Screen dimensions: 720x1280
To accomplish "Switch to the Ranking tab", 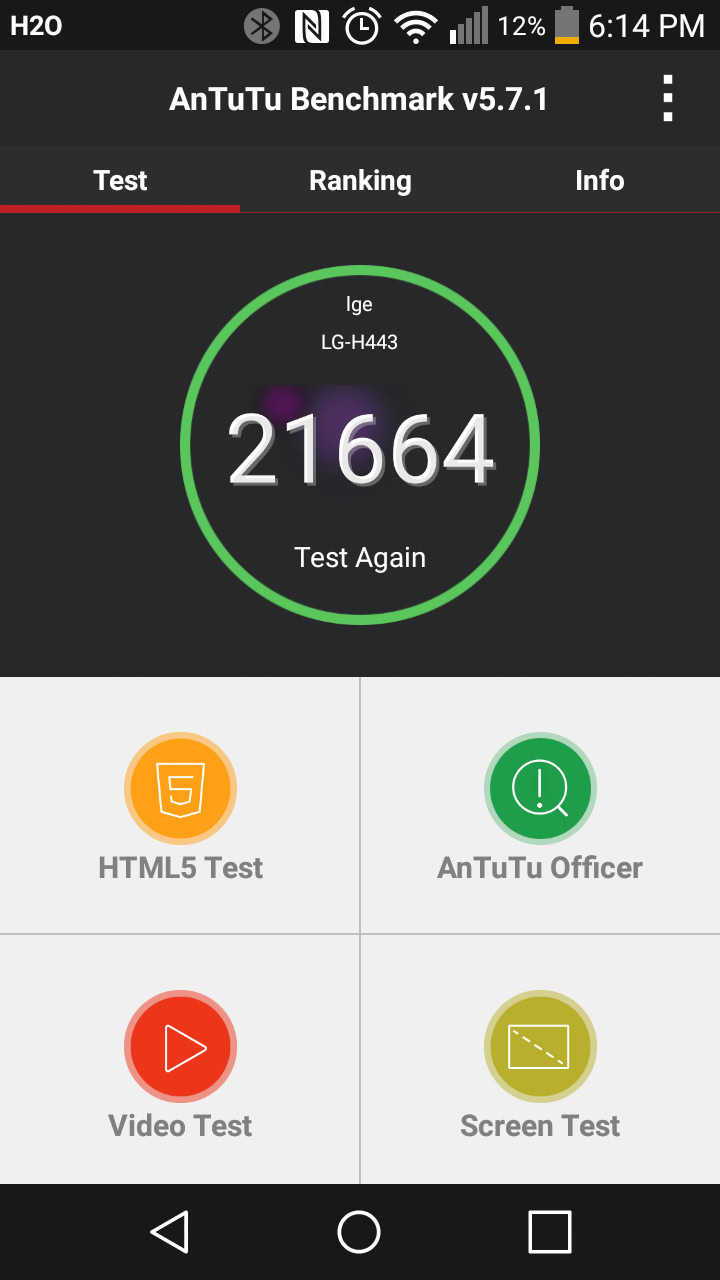I will tap(360, 180).
